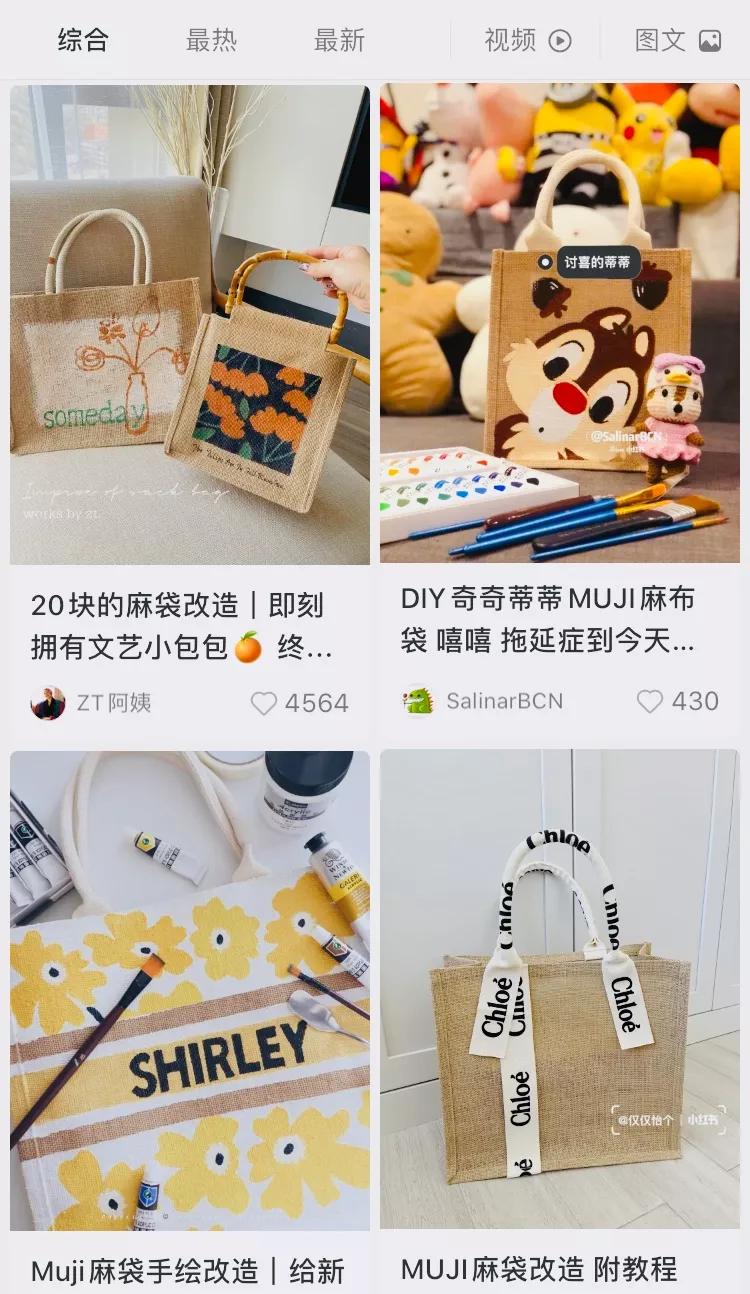Select the 最新 sorting tab
750x1294 pixels.
(x=340, y=40)
